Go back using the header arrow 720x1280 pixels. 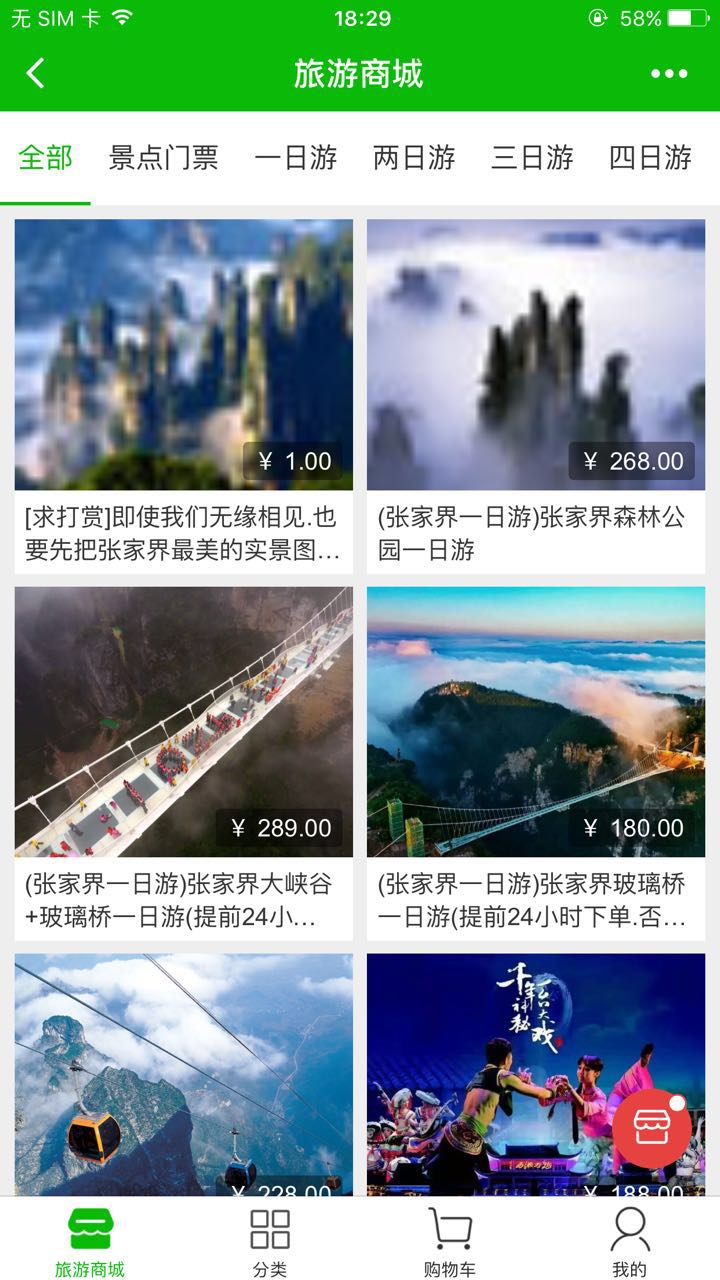point(36,73)
